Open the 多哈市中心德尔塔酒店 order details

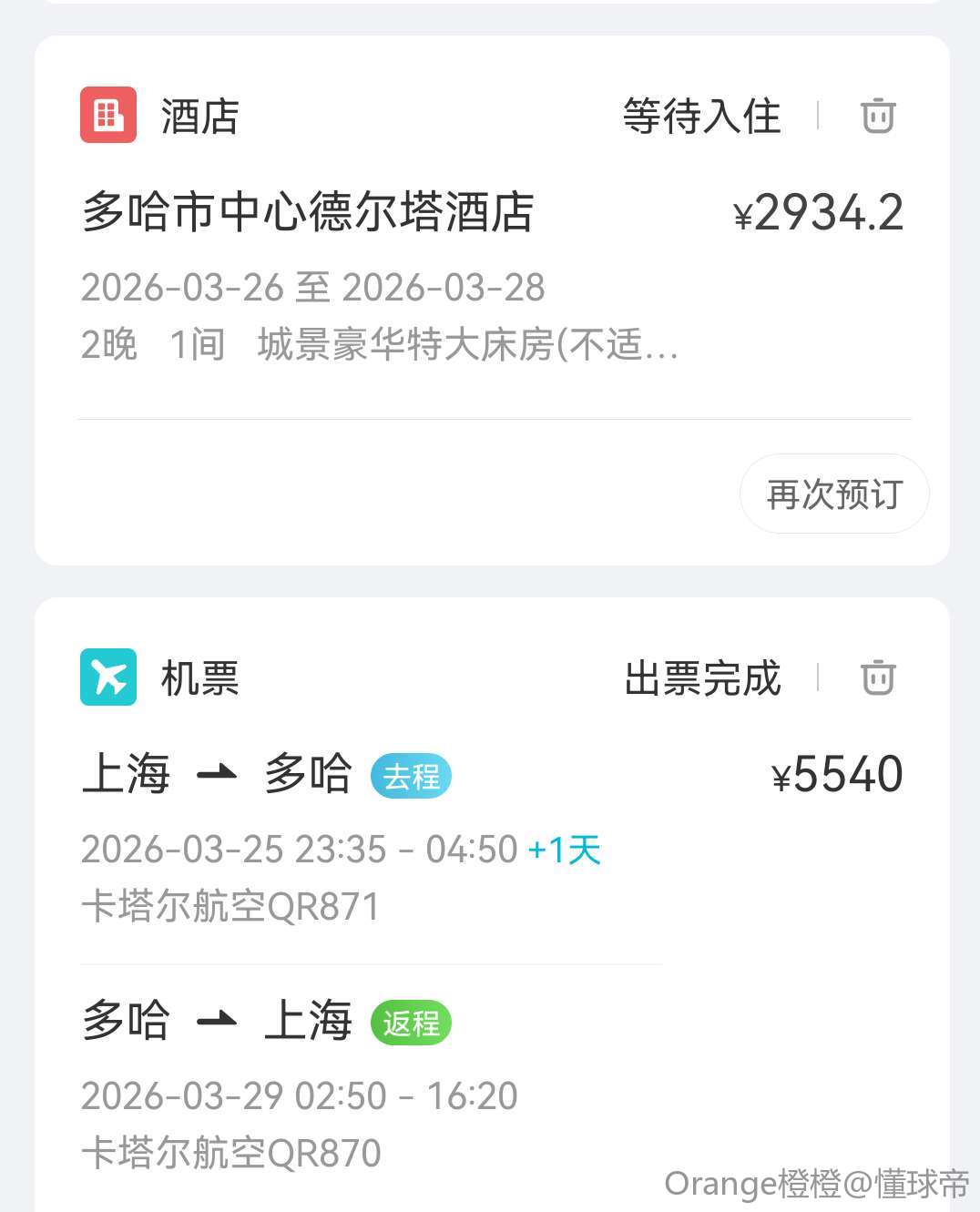308,212
